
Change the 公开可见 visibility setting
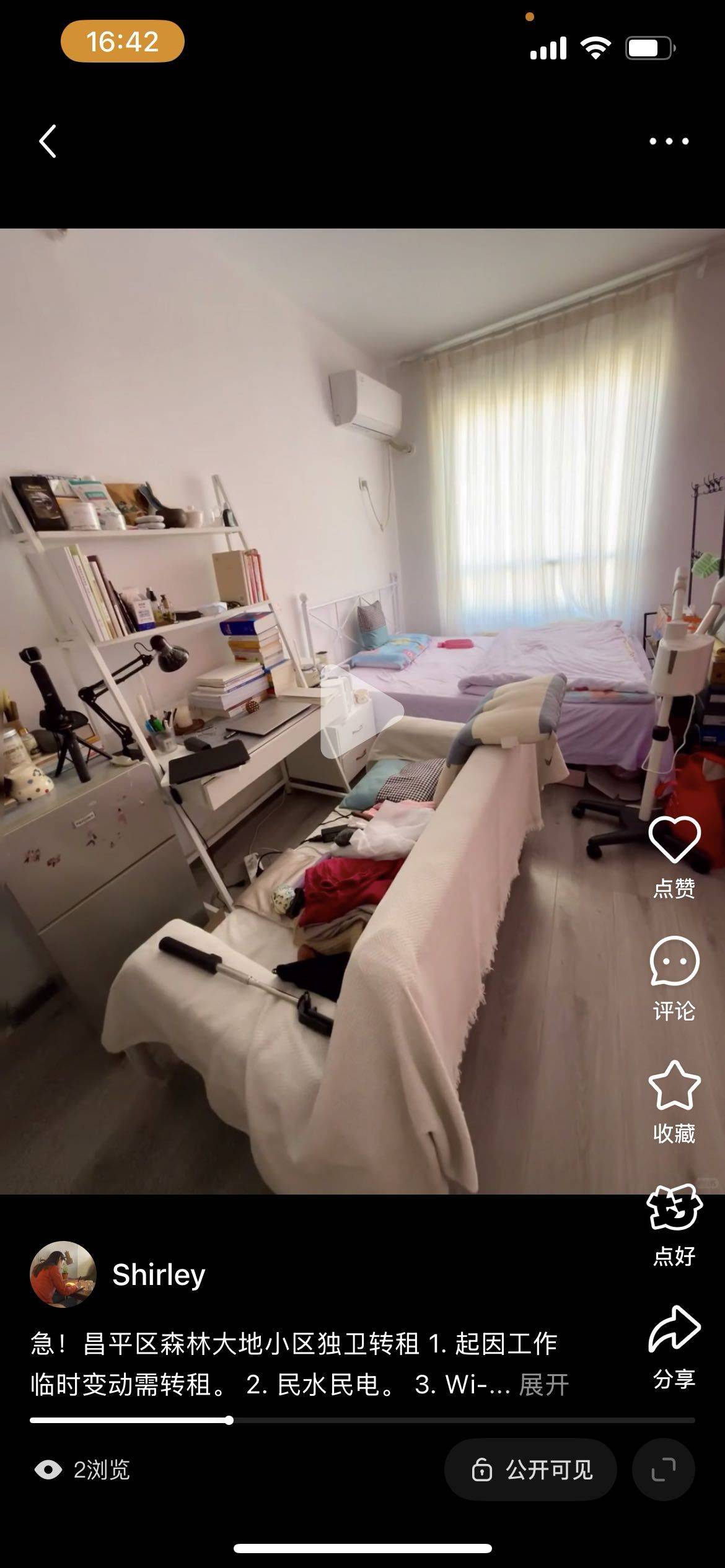[531, 1470]
